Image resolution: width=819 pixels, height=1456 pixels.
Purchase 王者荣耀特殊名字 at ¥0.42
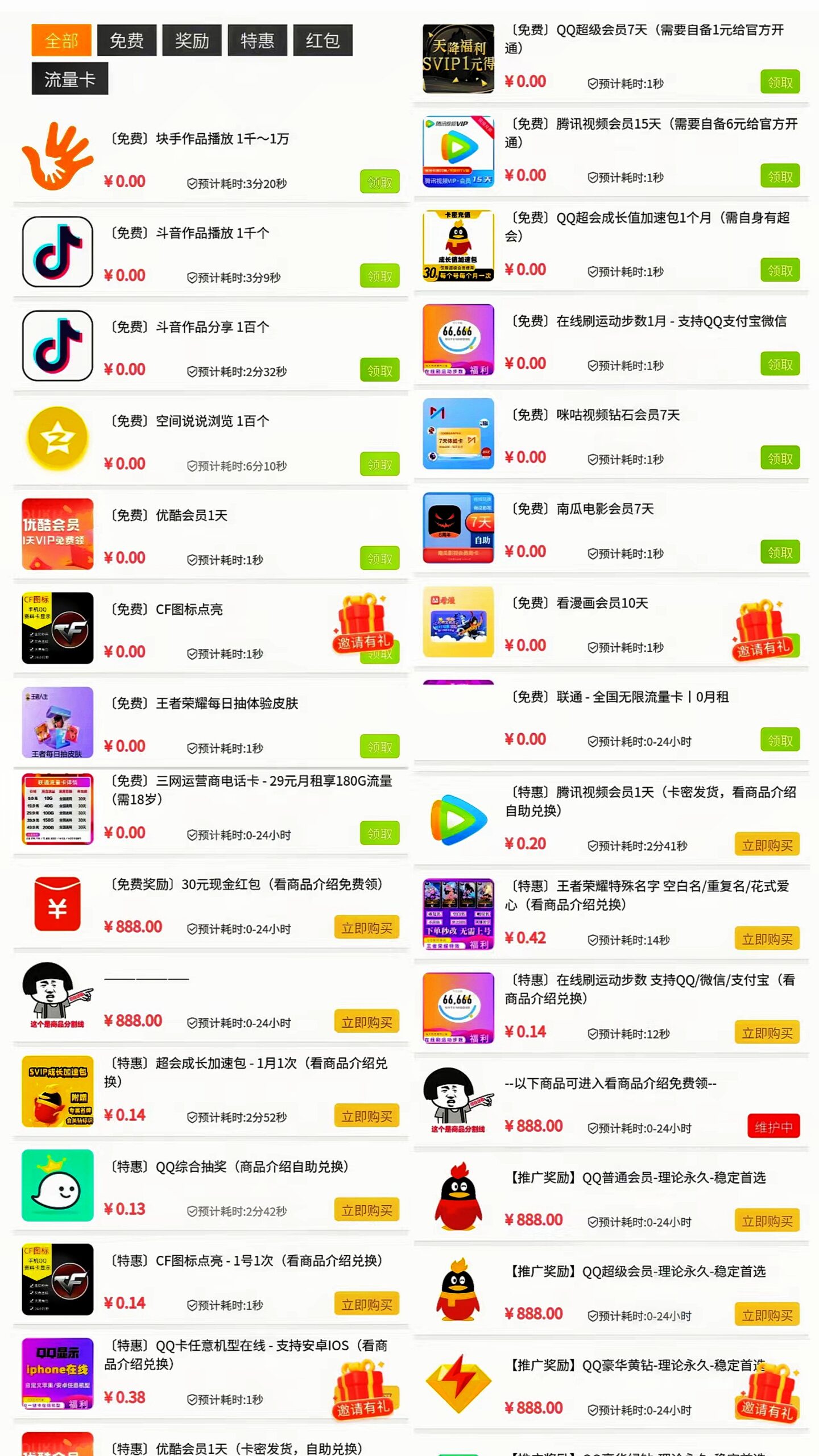(767, 938)
